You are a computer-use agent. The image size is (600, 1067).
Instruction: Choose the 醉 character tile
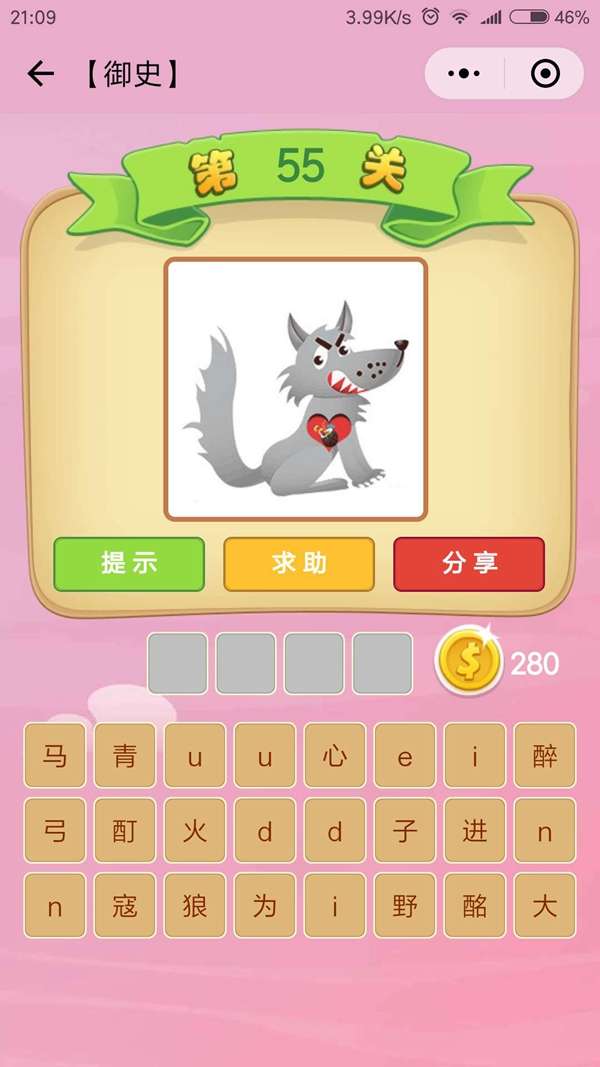click(x=545, y=756)
